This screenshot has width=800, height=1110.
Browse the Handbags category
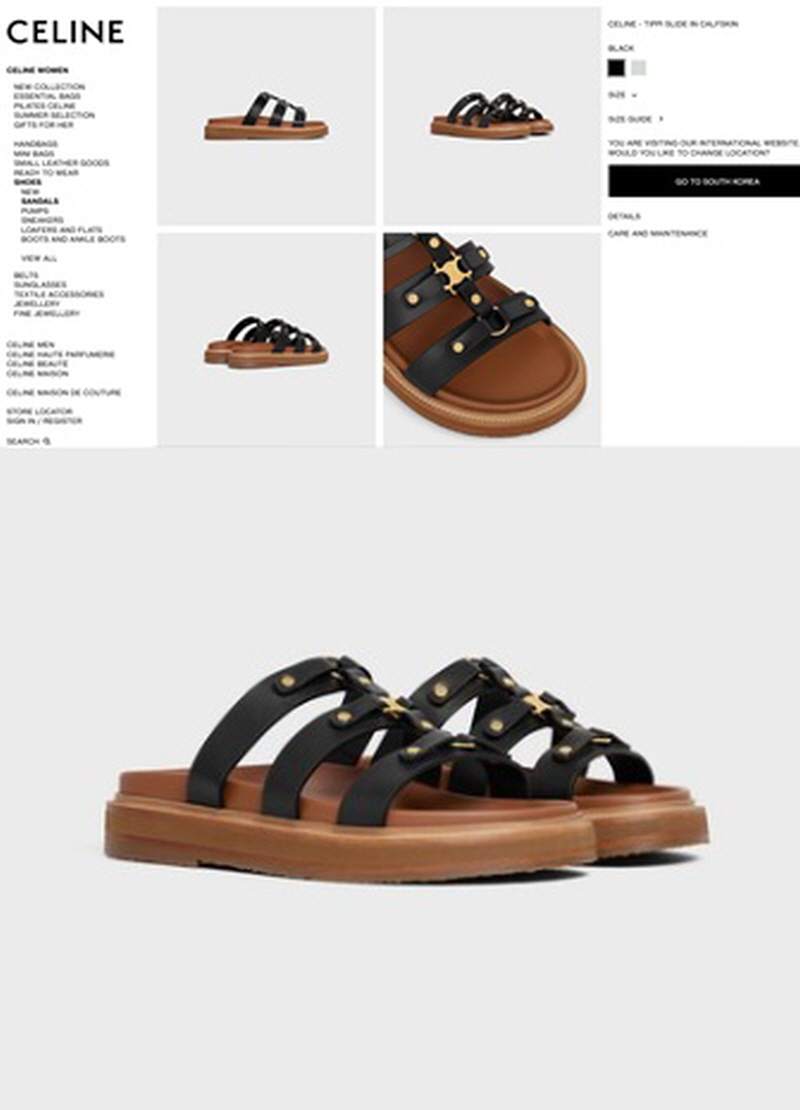click(x=35, y=144)
